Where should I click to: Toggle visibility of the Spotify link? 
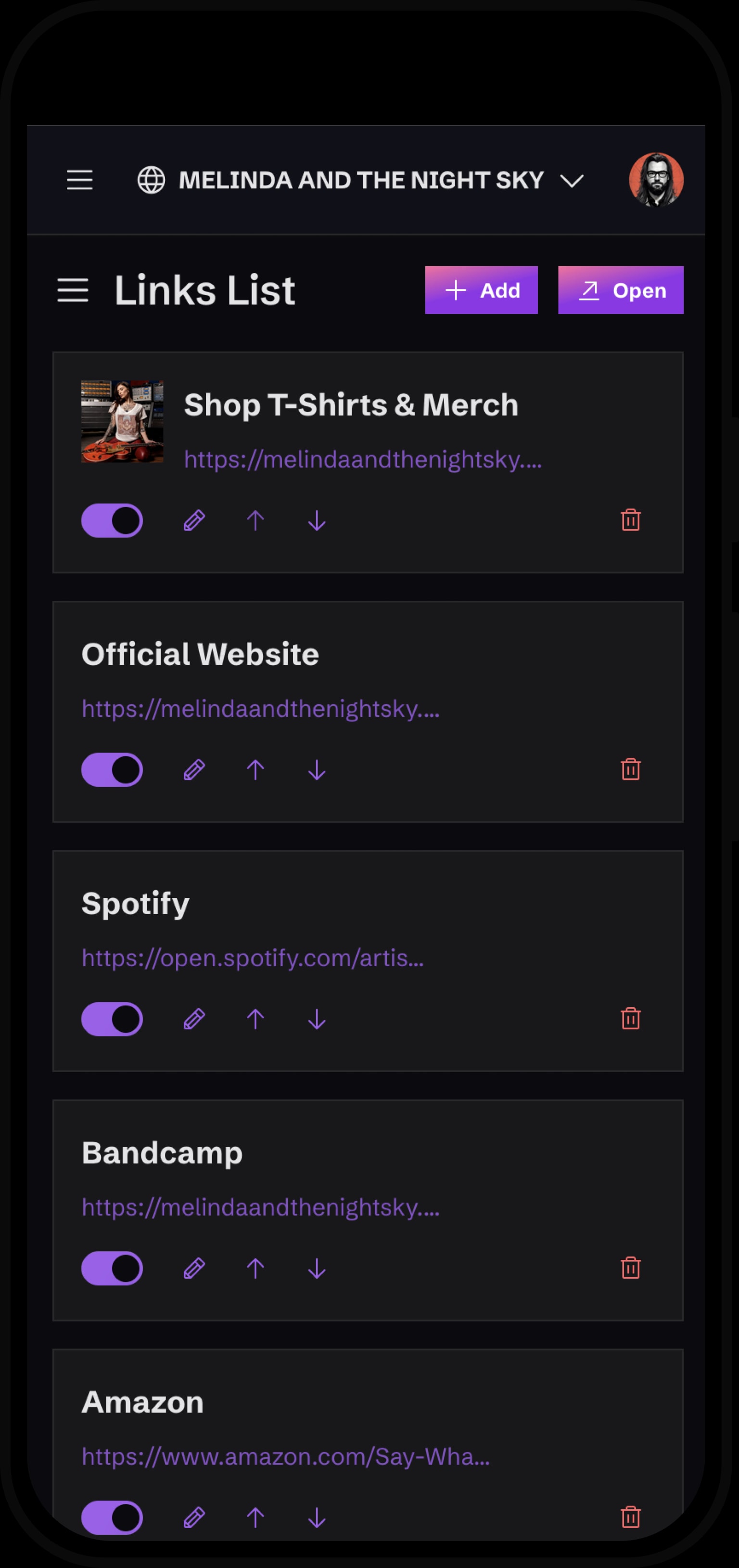[x=112, y=1019]
